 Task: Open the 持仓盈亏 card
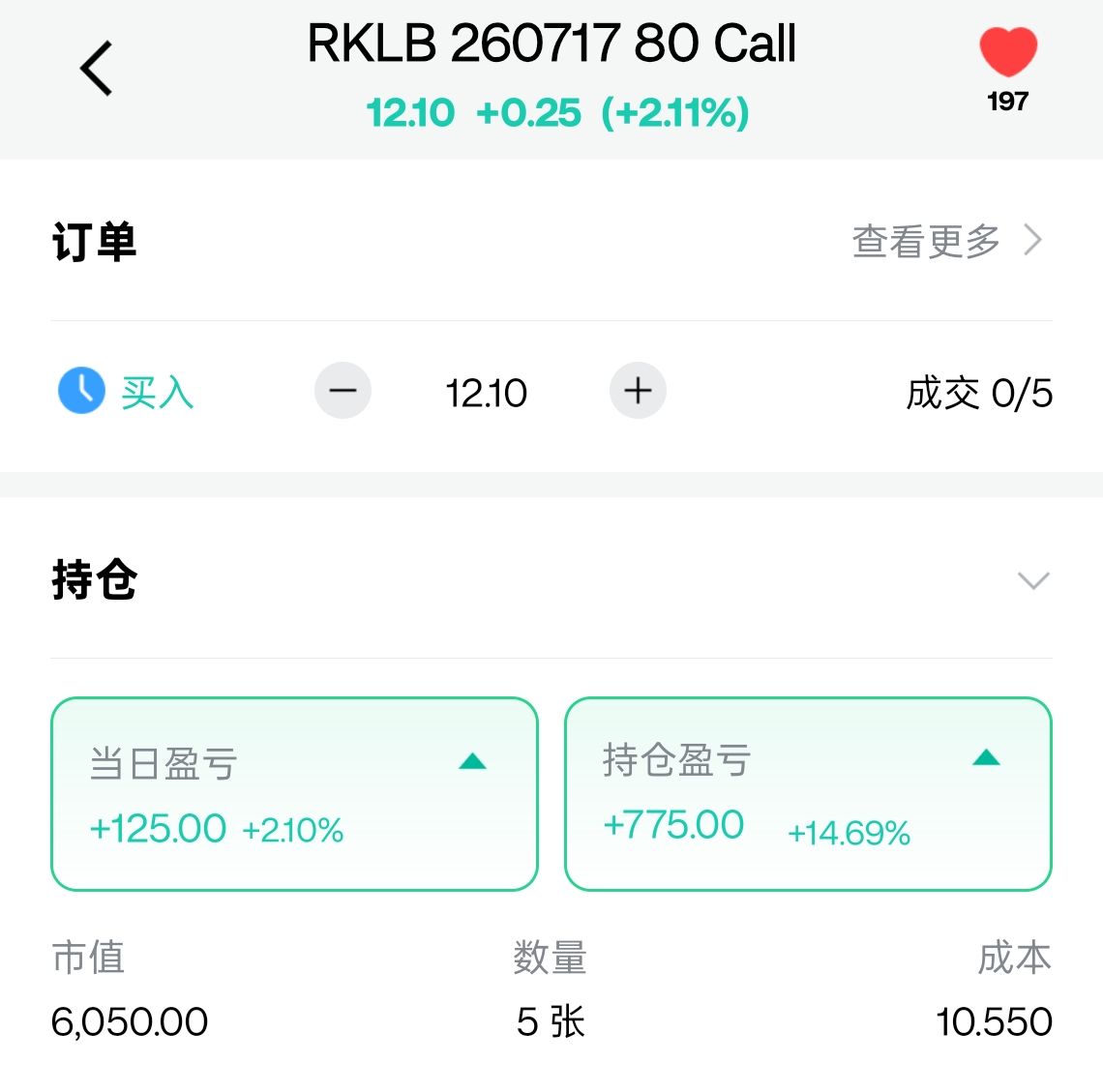click(x=808, y=793)
